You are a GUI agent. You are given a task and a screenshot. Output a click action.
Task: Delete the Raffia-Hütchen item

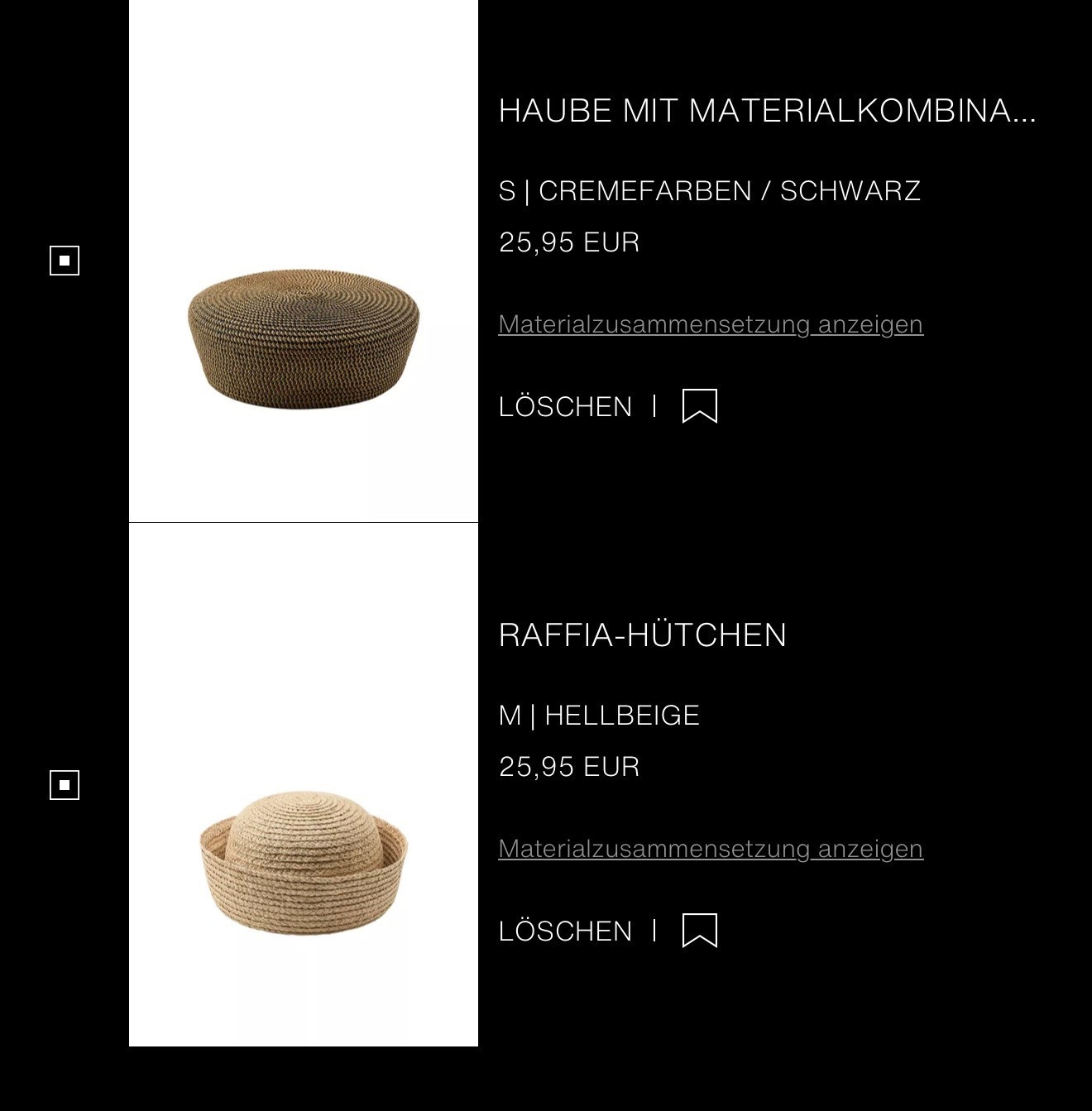click(x=565, y=931)
